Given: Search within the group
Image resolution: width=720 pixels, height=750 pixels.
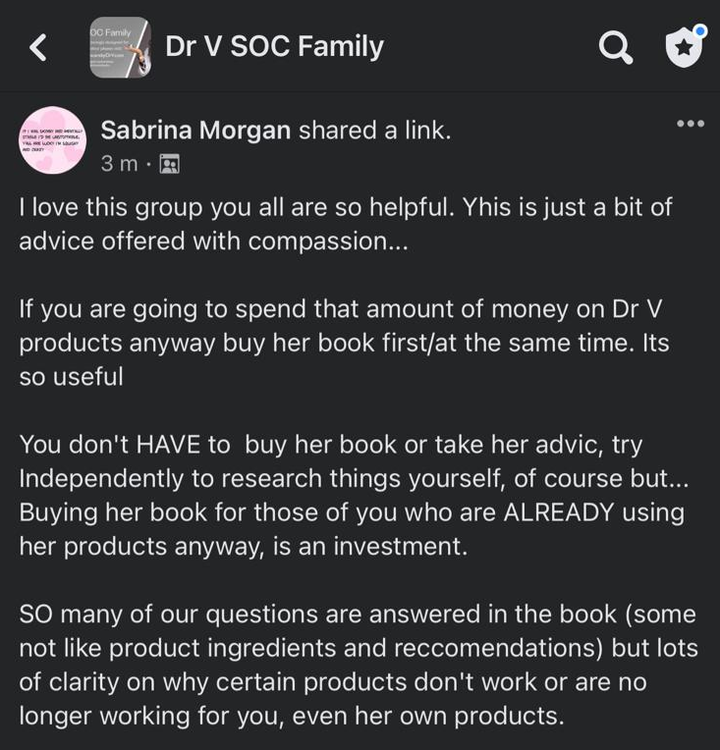Looking at the screenshot, I should pyautogui.click(x=615, y=47).
